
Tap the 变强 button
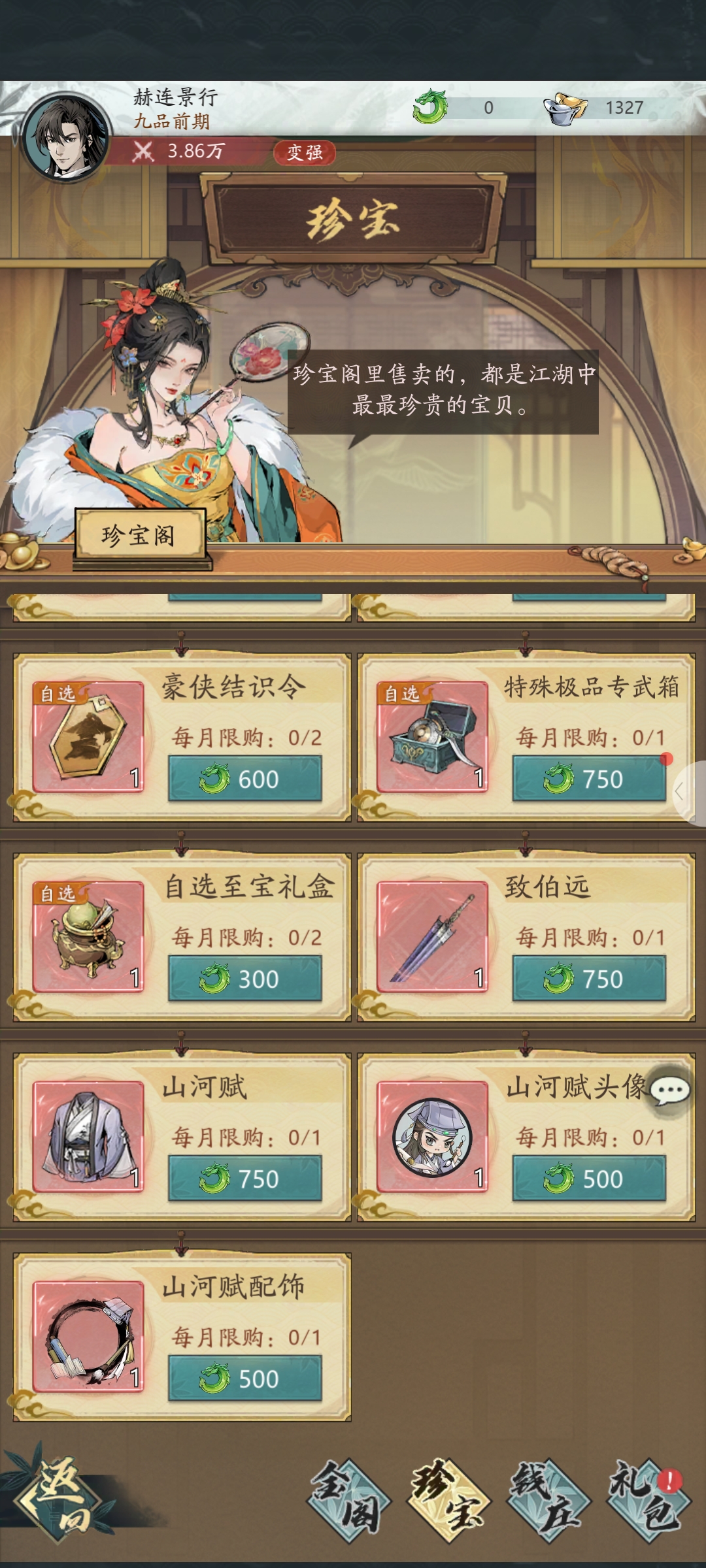(304, 152)
